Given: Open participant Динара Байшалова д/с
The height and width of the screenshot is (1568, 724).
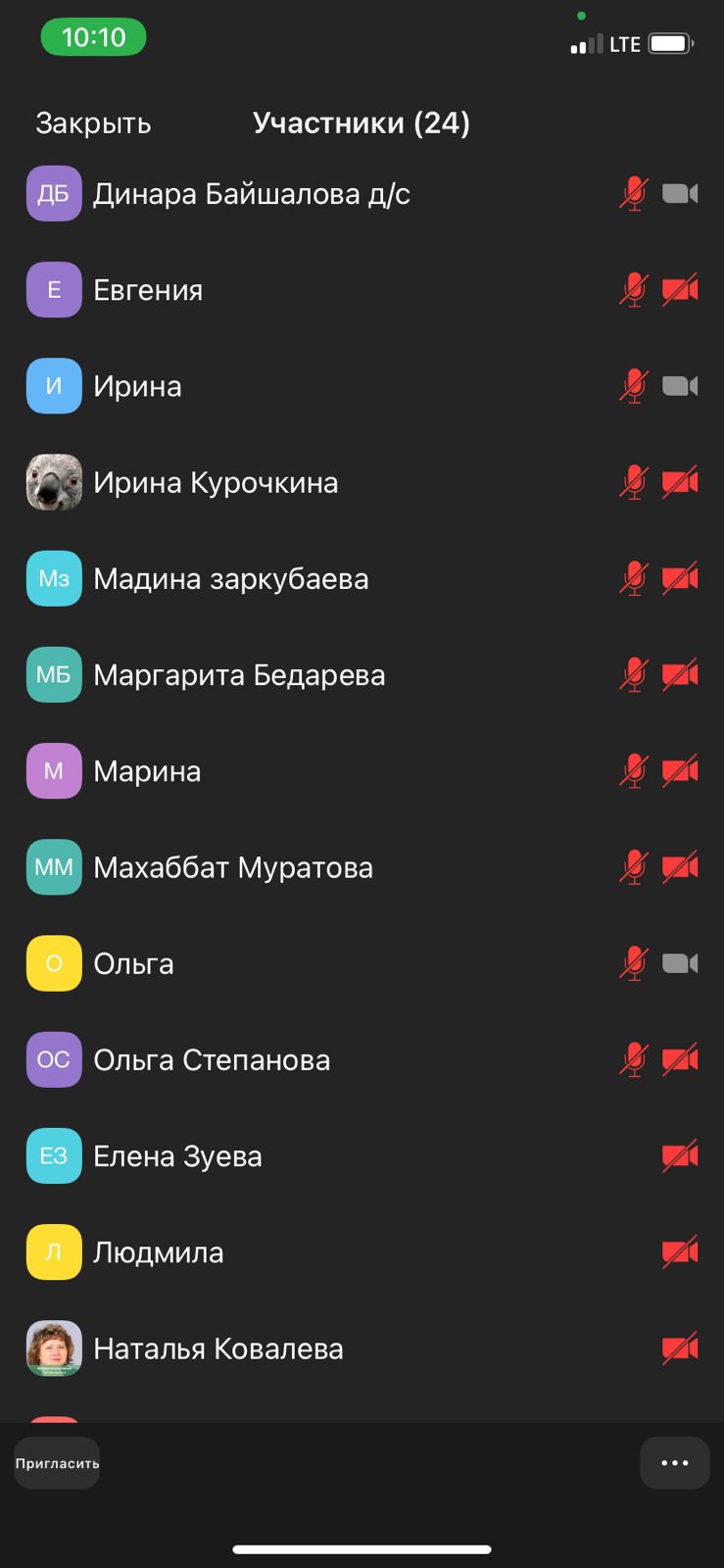Looking at the screenshot, I should 251,194.
